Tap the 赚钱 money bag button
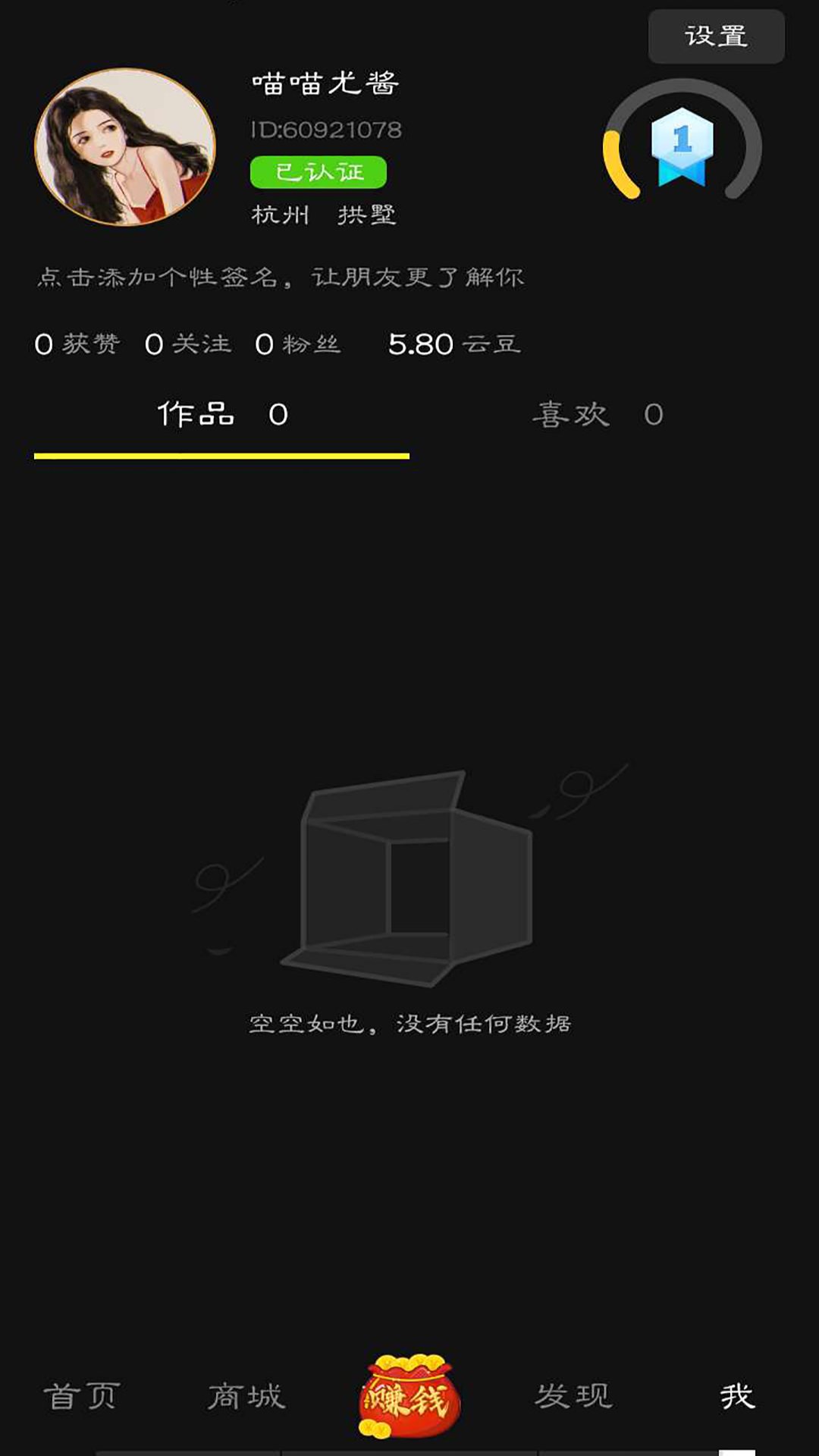The height and width of the screenshot is (1456, 819). pyautogui.click(x=409, y=1396)
